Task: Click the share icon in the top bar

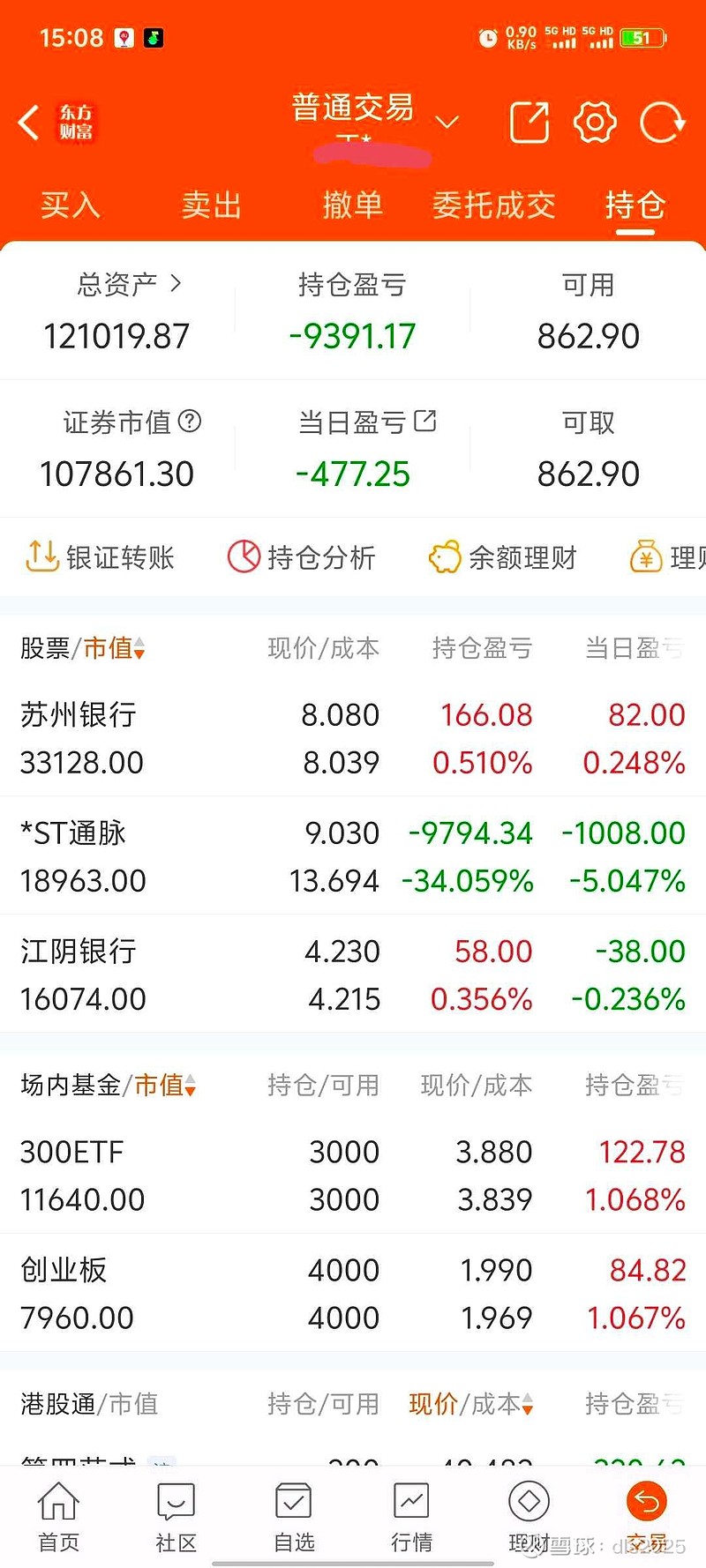Action: coord(529,123)
